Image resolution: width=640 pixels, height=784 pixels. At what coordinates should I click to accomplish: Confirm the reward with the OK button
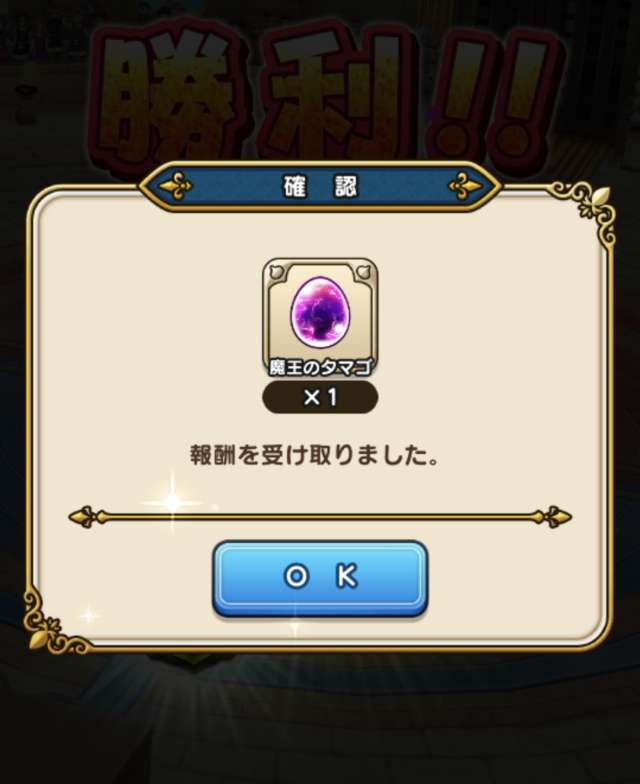320,578
